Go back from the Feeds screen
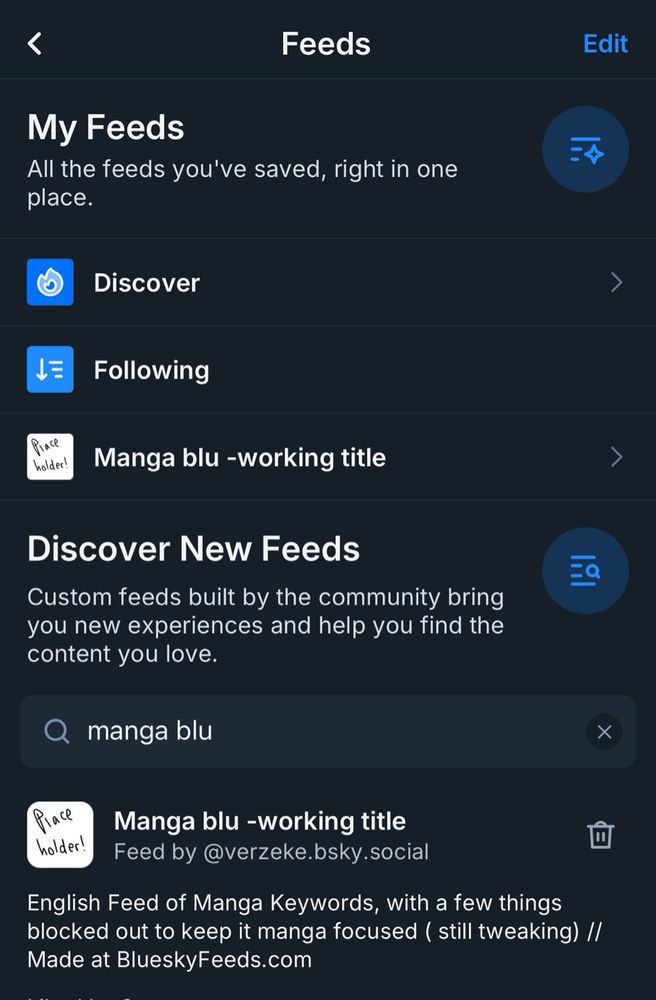656x1000 pixels. point(35,44)
